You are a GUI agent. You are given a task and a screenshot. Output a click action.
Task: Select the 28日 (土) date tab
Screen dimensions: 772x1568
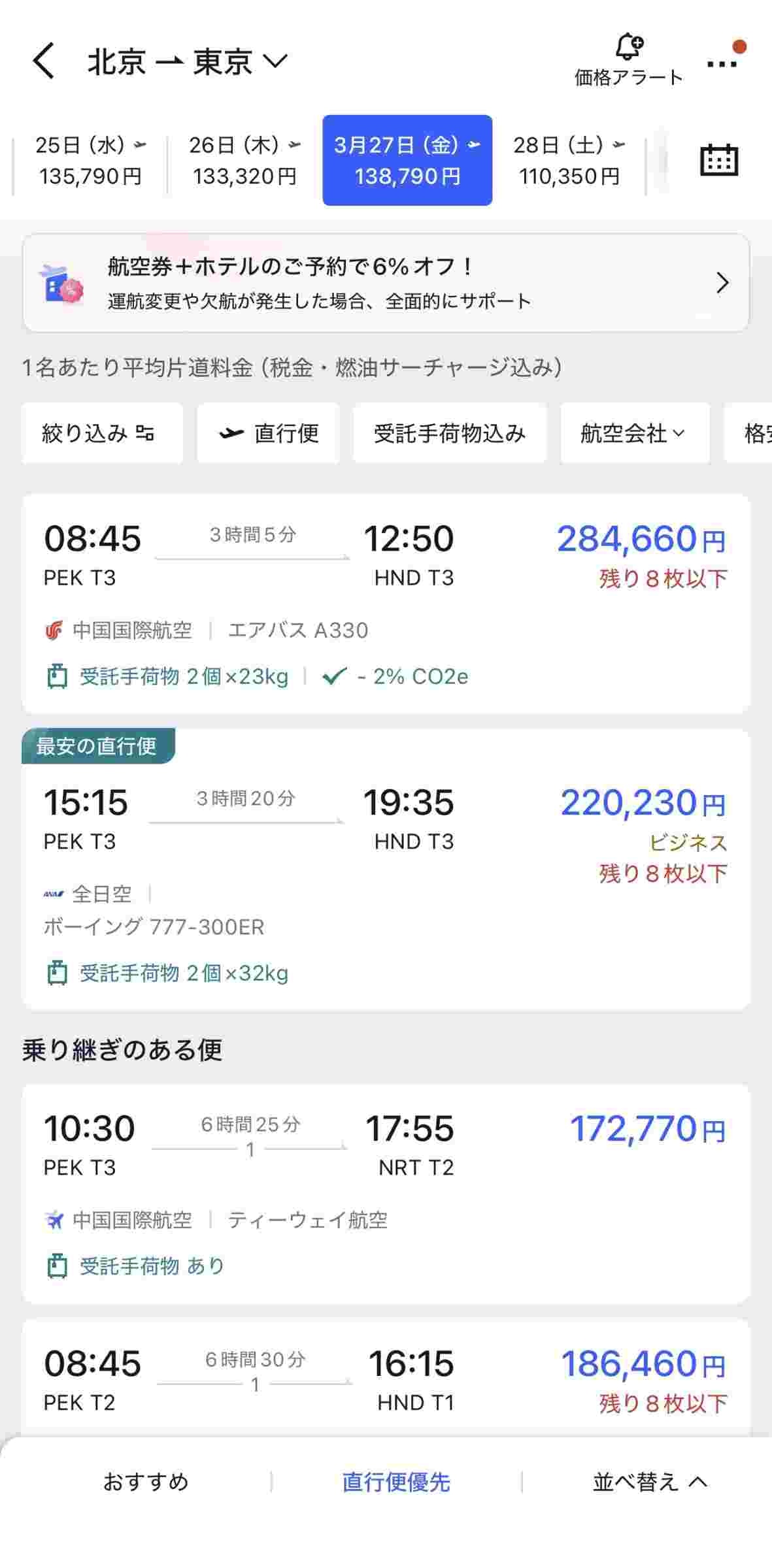click(569, 161)
